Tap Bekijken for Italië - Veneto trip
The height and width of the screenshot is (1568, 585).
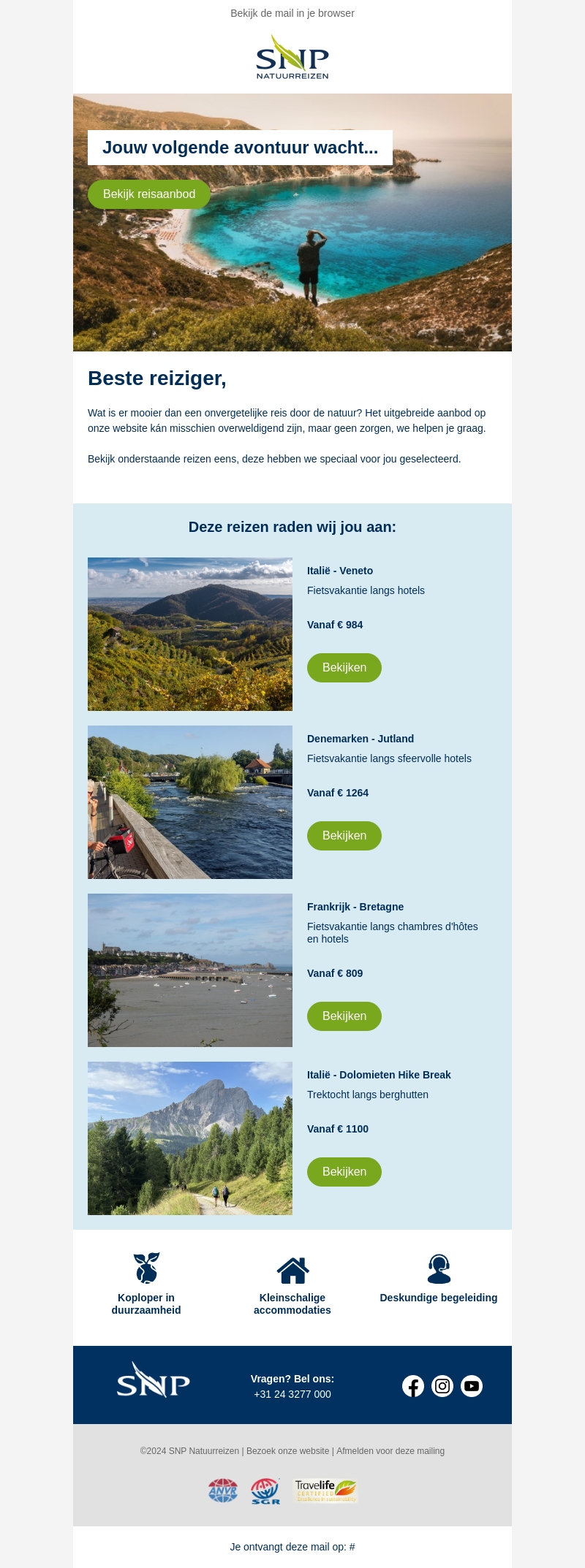point(344,668)
